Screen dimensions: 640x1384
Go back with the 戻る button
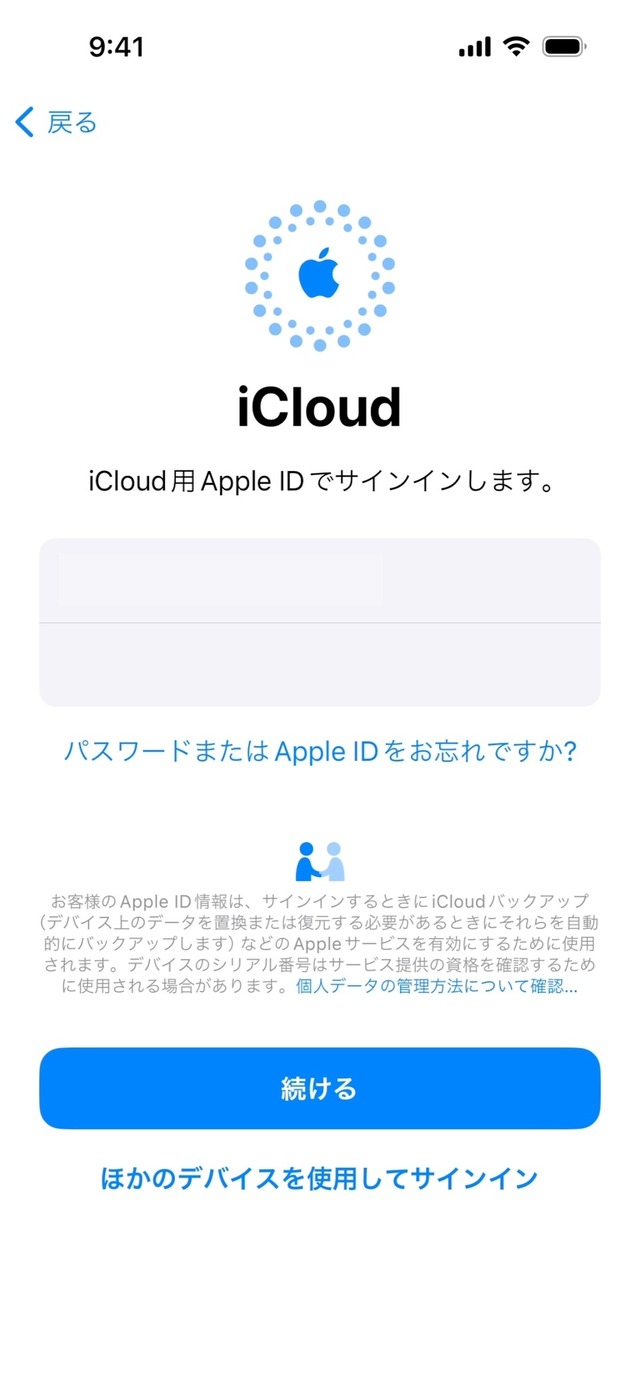[57, 123]
